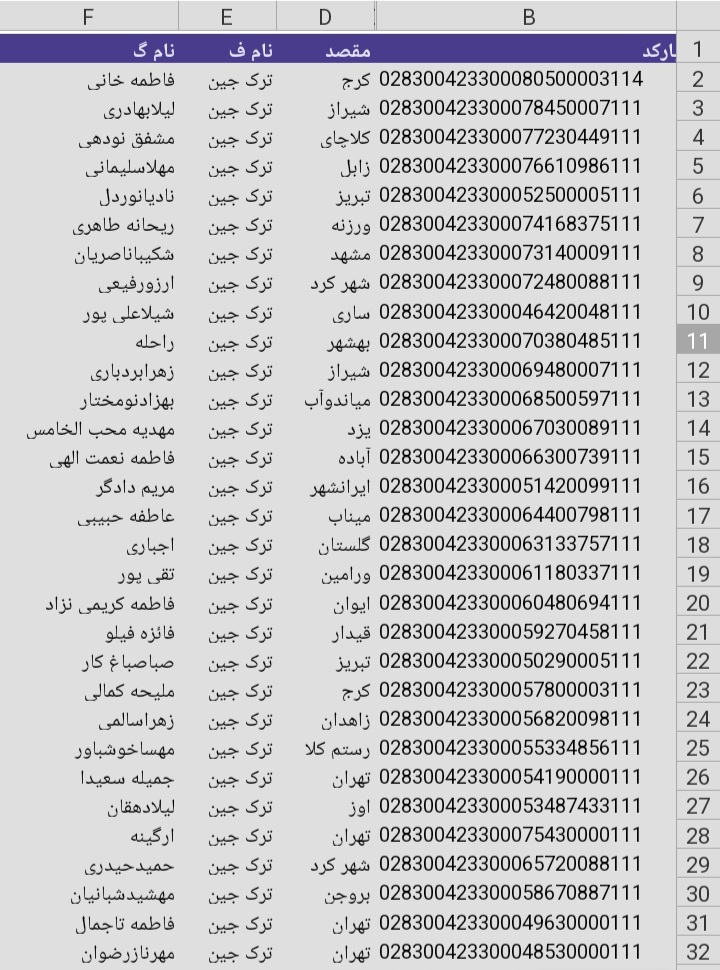The image size is (720, 970).
Task: Select row 20 header
Action: [x=697, y=604]
